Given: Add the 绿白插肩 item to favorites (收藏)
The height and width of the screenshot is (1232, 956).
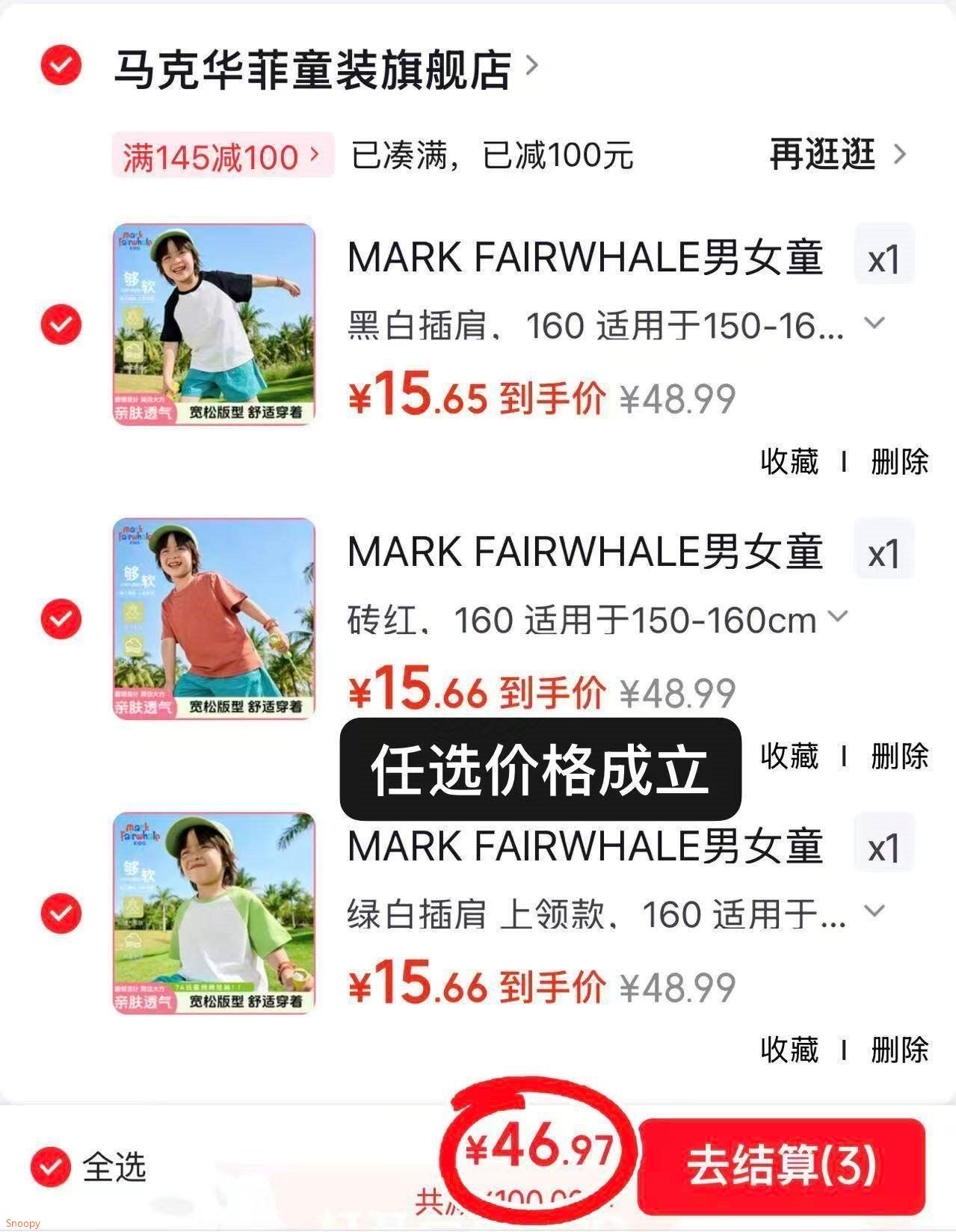Looking at the screenshot, I should coord(789,1050).
